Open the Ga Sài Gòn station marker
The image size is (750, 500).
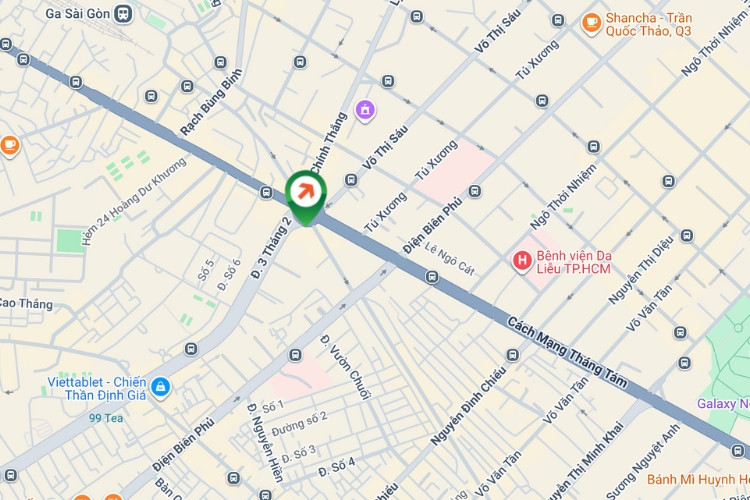click(123, 14)
